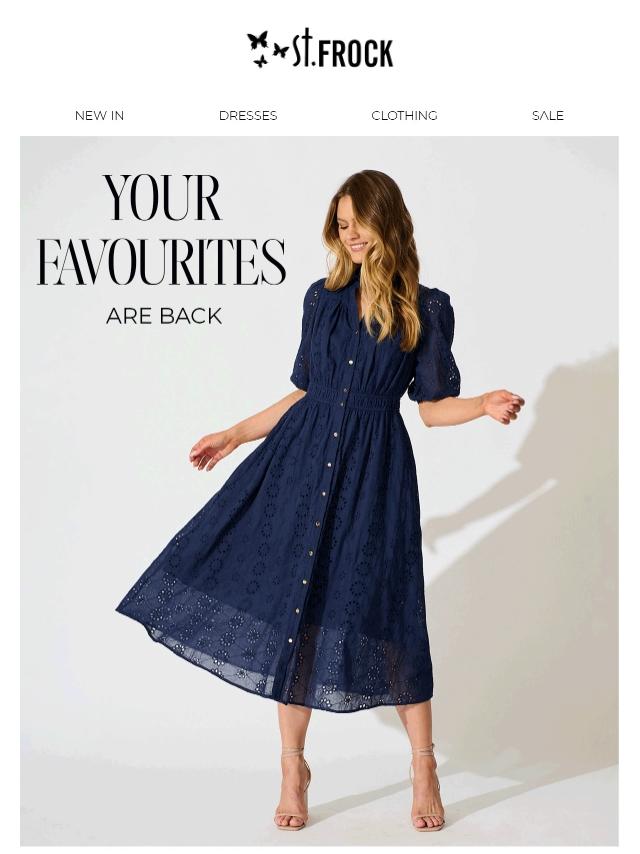The image size is (640, 854).
Task: Open the Your Favourites Are Back banner
Action: point(319,490)
